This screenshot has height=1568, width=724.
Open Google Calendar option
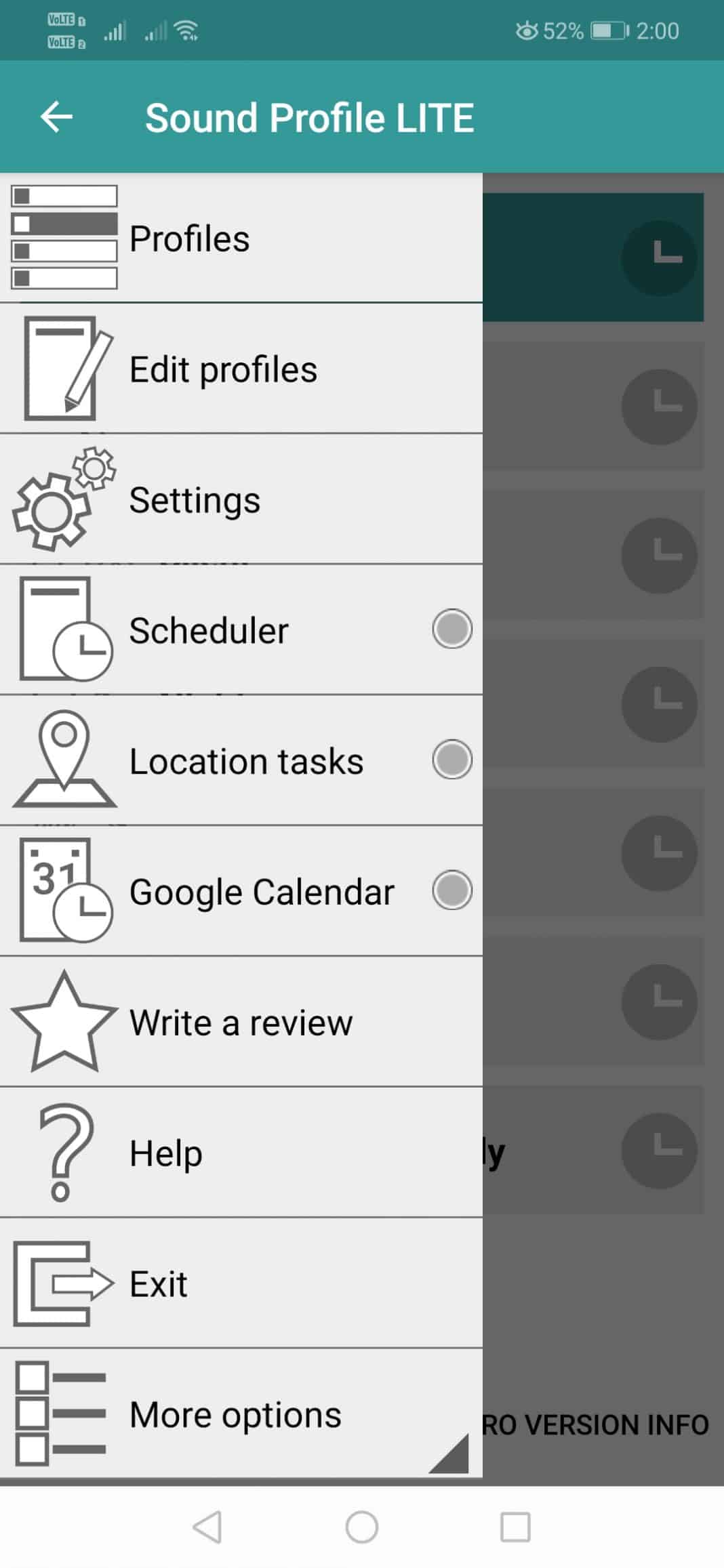(x=262, y=892)
